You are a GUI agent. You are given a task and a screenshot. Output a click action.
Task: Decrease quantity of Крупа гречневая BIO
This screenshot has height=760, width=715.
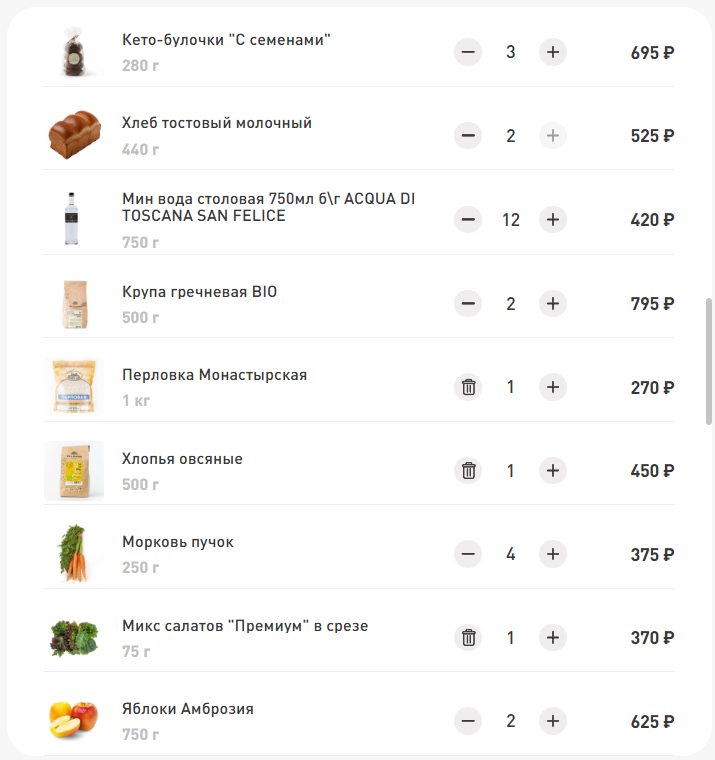468,303
